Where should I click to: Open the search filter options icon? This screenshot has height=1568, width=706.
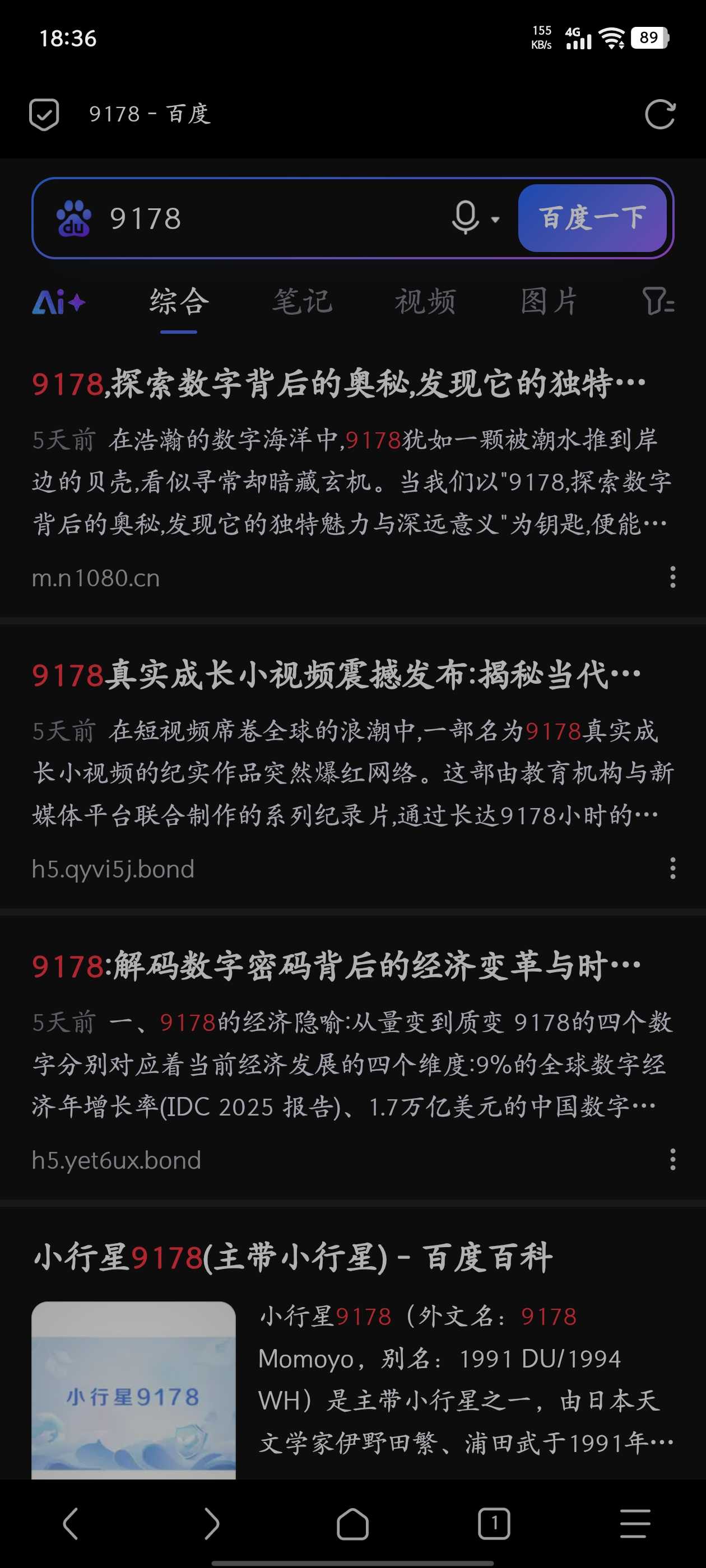tap(658, 302)
